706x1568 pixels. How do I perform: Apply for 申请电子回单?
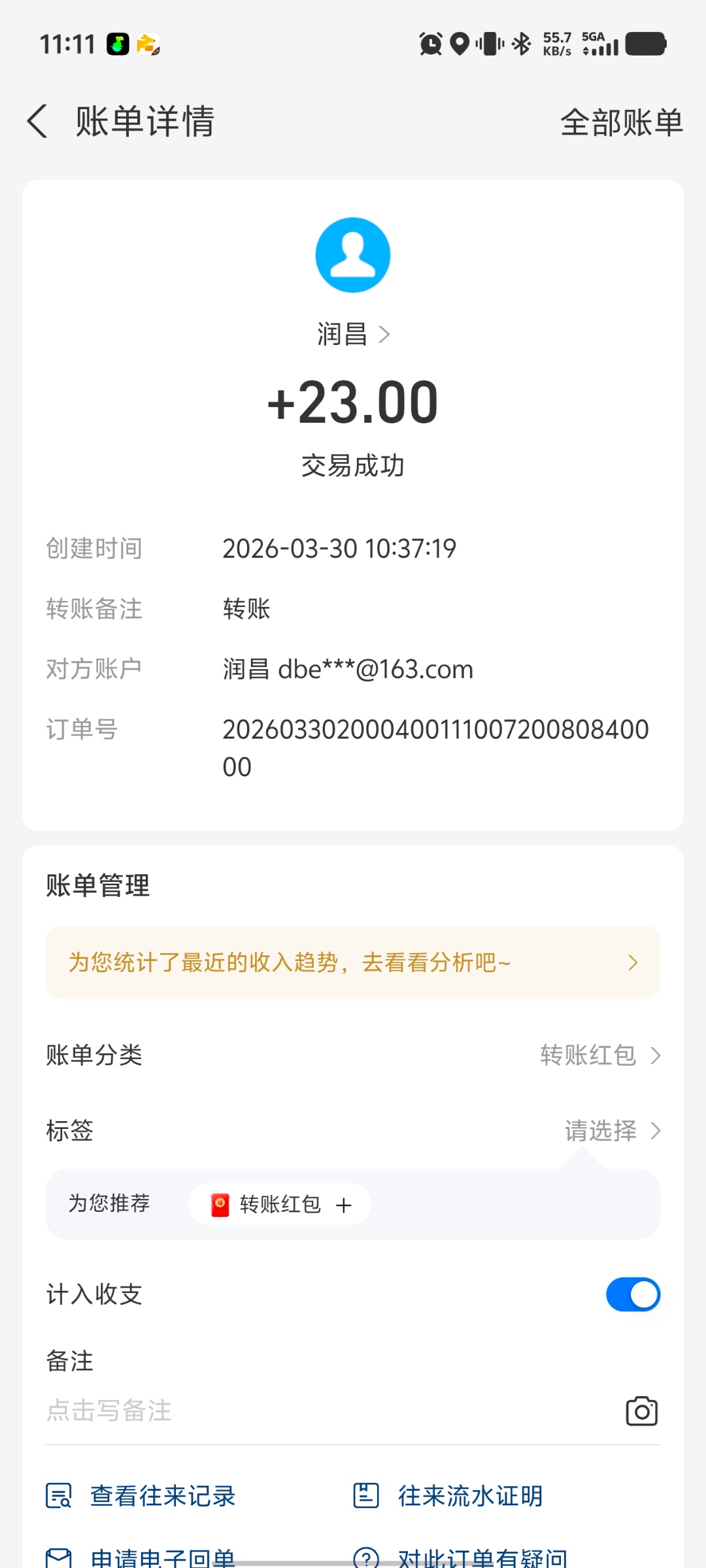point(142,1558)
